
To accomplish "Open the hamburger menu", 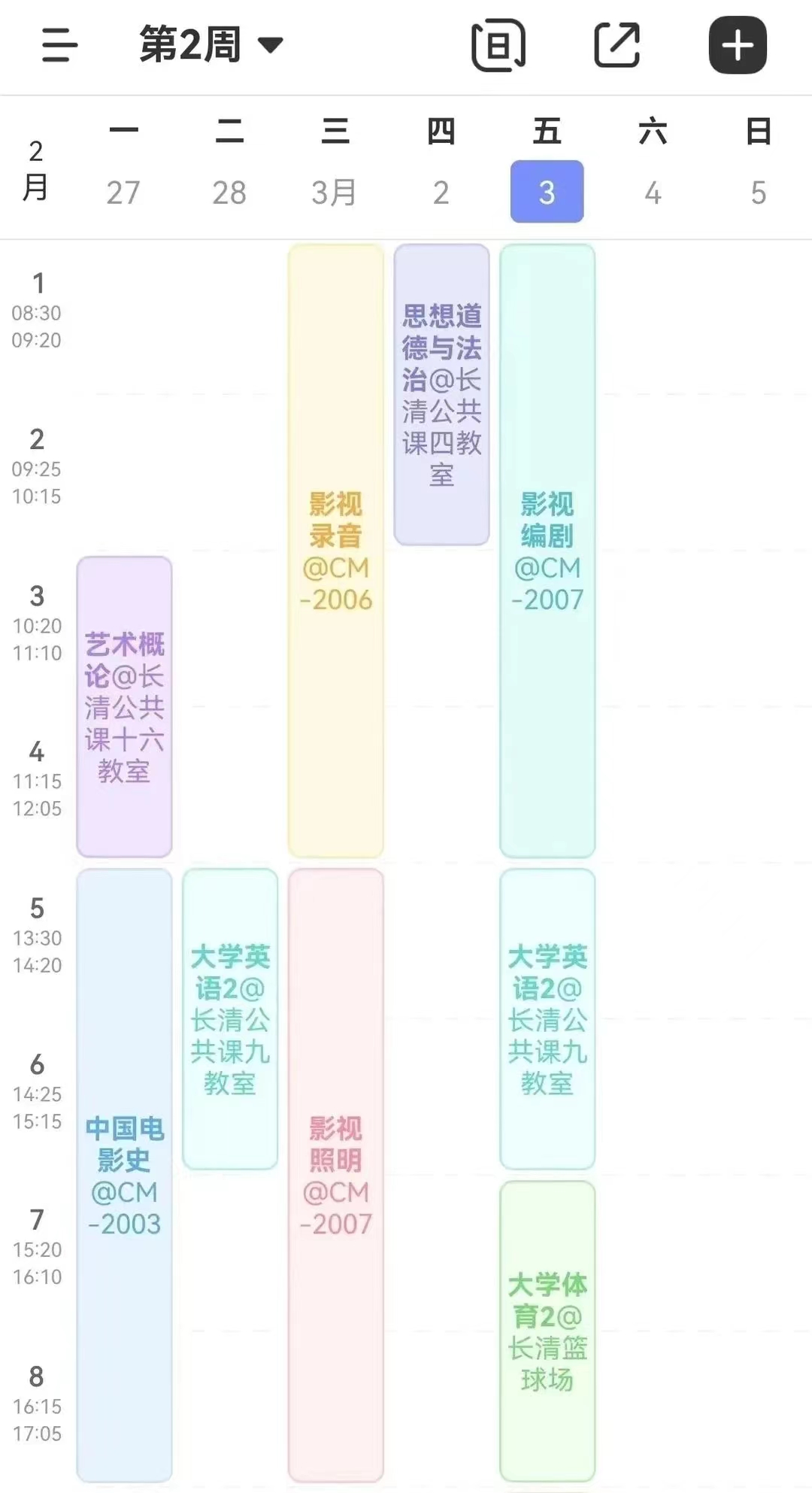I will (x=59, y=45).
